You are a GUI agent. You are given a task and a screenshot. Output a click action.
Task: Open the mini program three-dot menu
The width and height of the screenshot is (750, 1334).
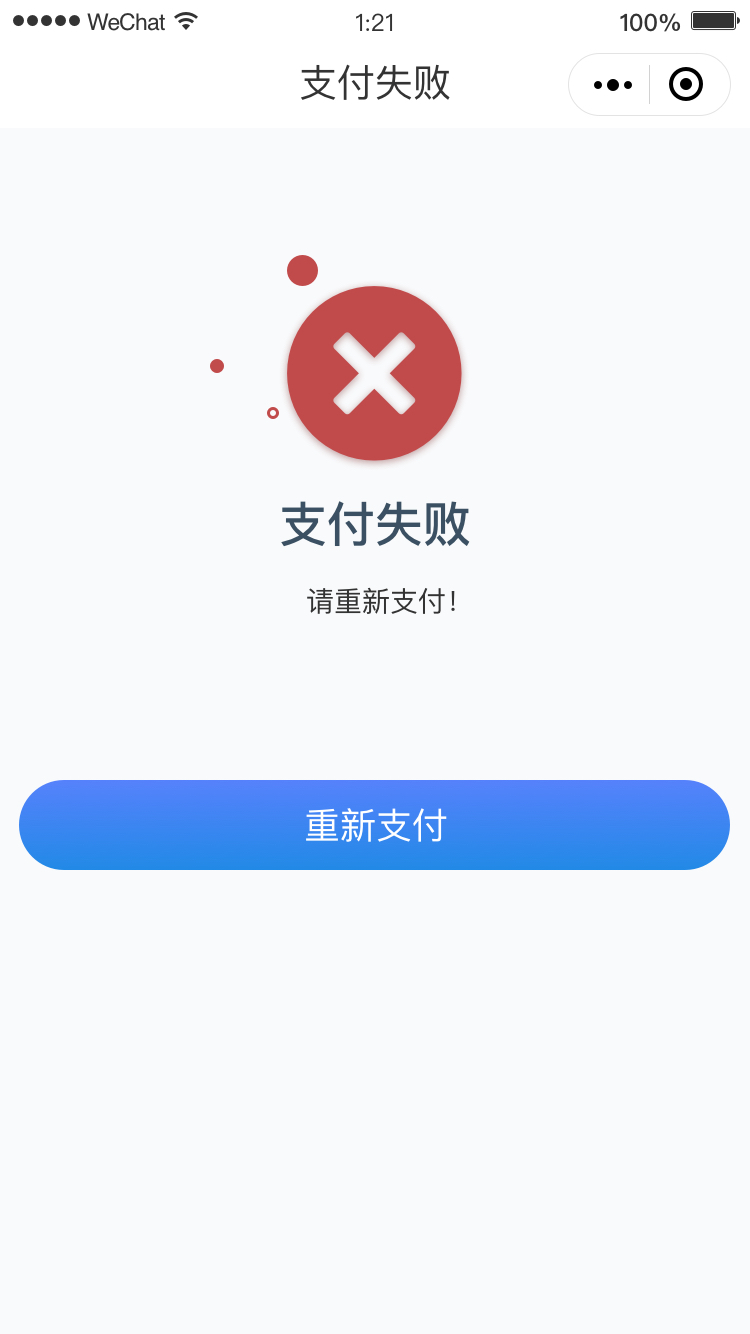coord(612,85)
